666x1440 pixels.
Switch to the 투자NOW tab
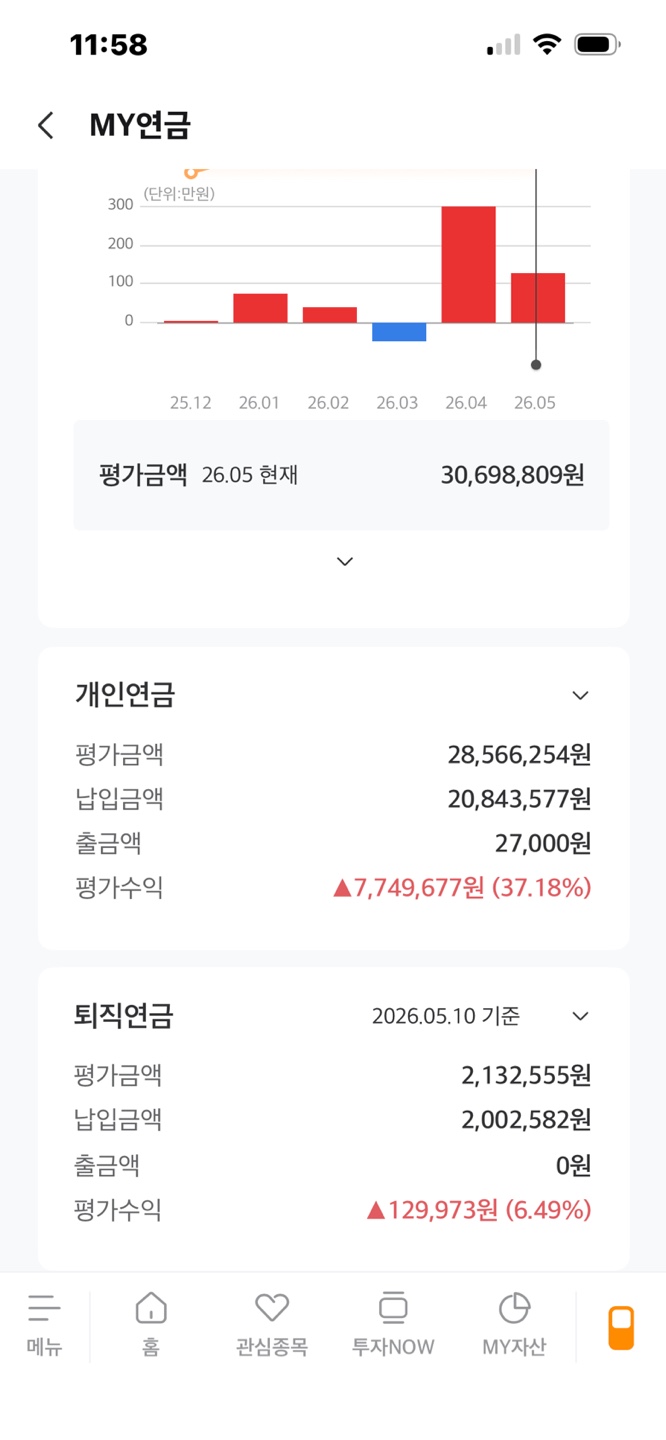393,1325
